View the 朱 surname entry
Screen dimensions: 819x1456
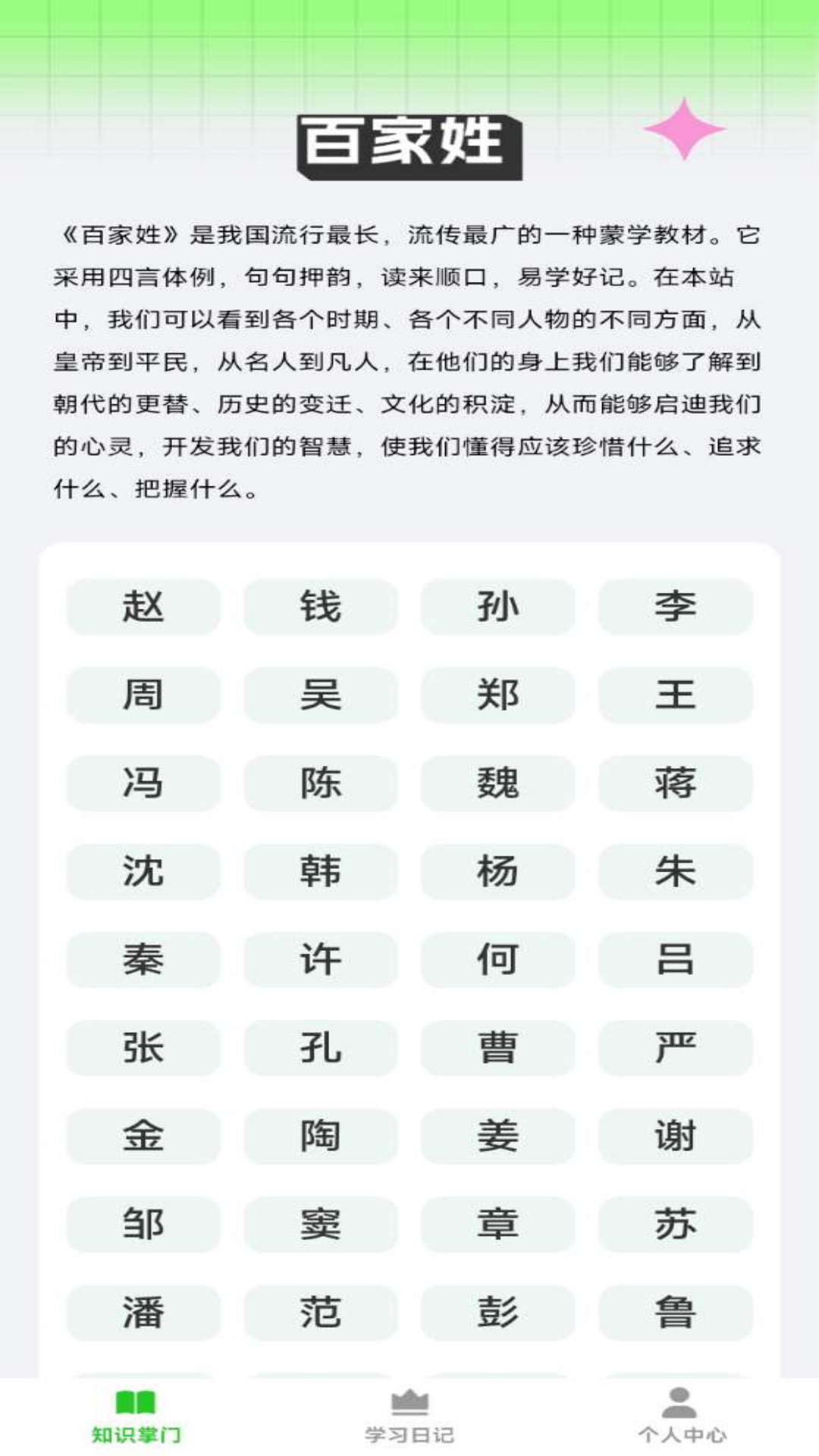[x=676, y=871]
